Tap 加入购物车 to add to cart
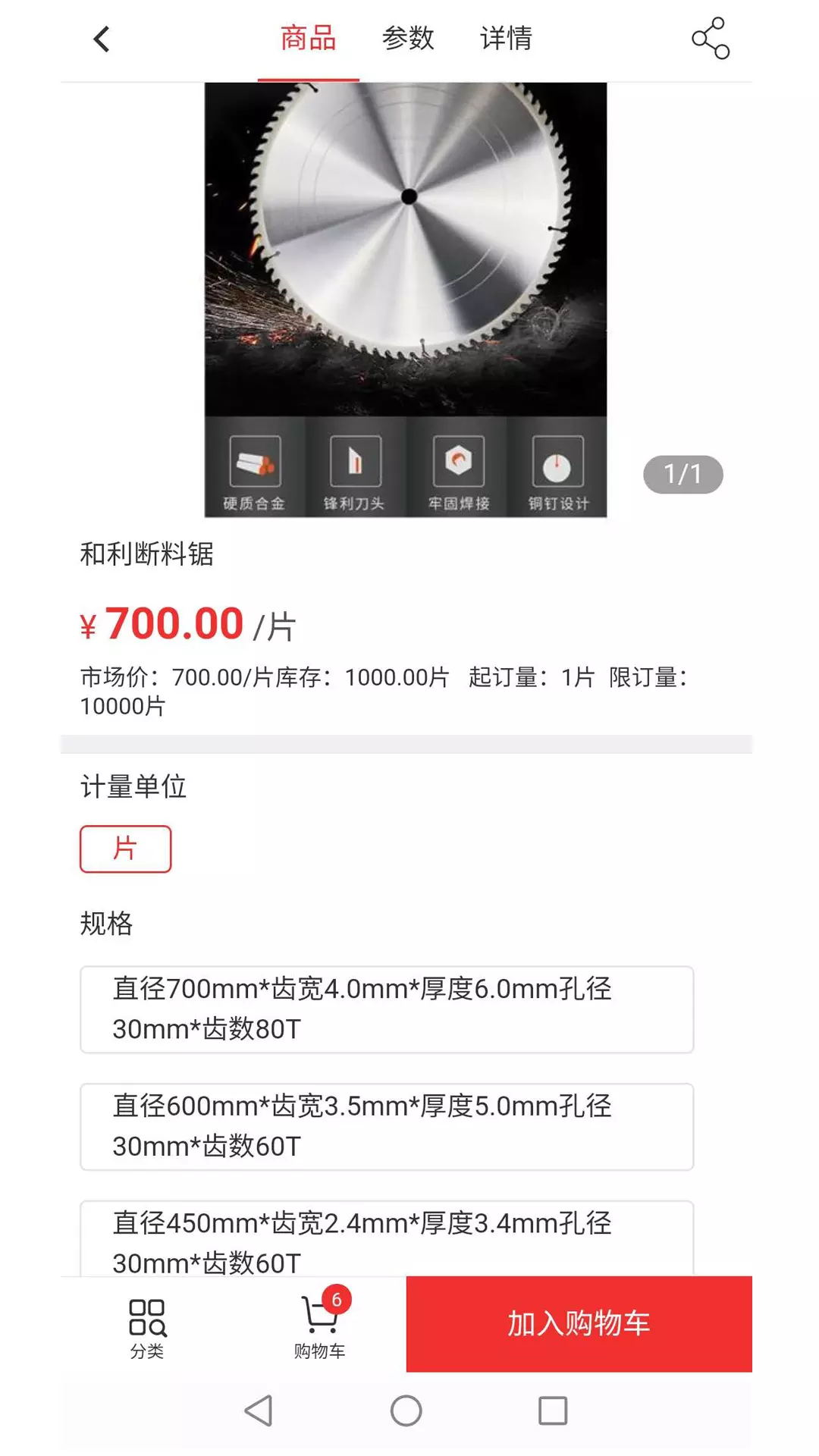 pos(579,1323)
